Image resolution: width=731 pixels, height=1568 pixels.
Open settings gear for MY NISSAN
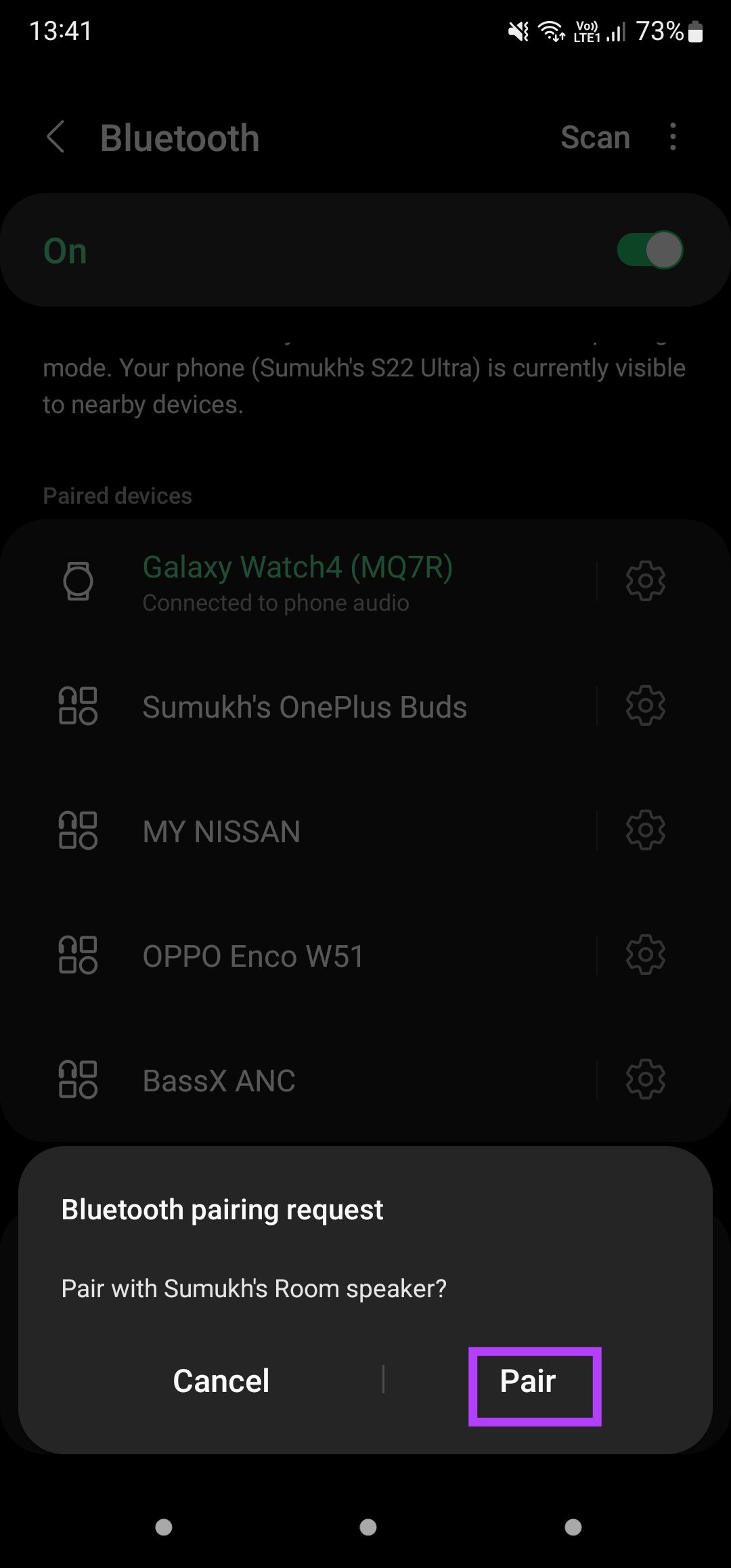click(645, 831)
